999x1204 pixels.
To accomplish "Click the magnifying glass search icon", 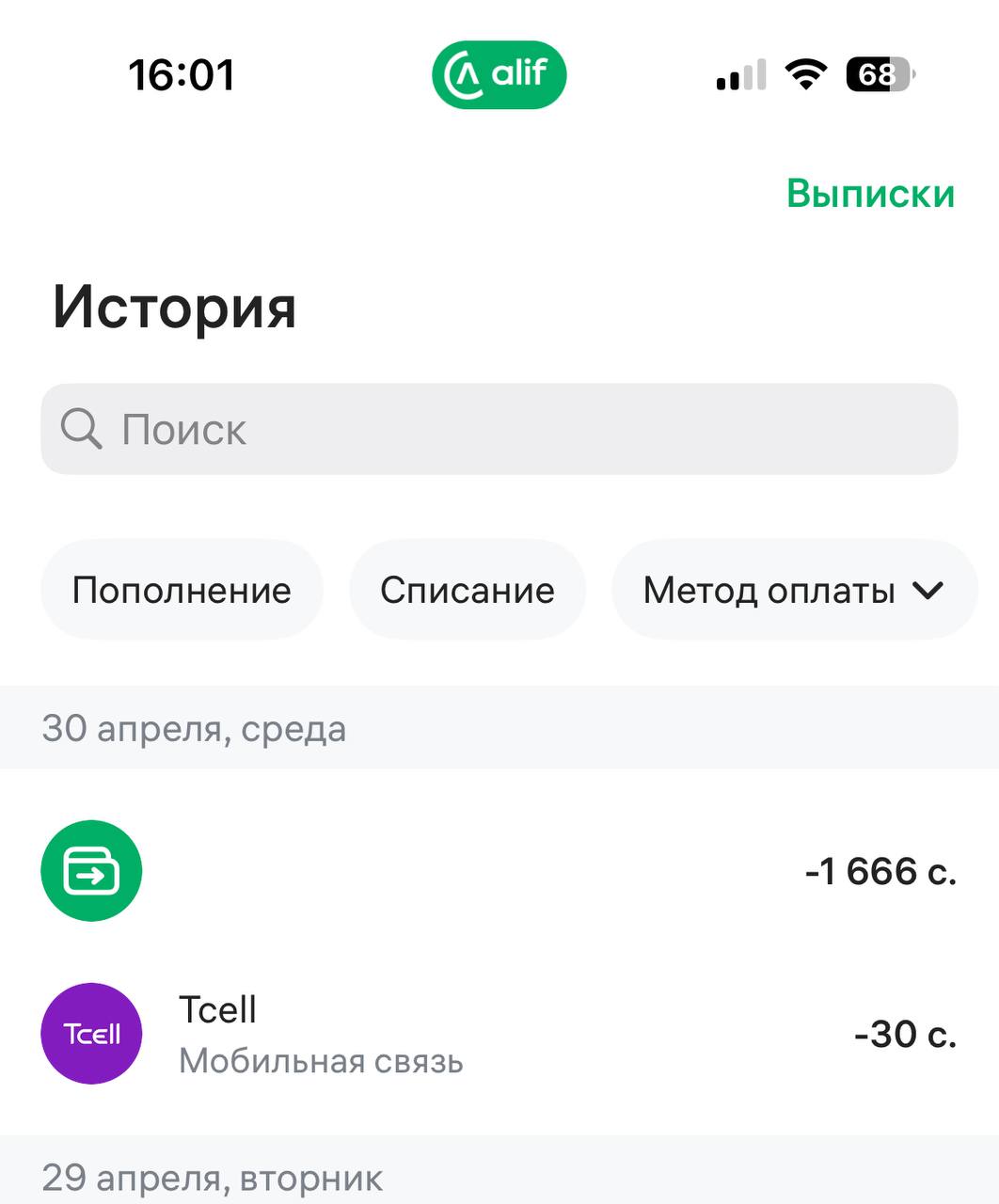I will [83, 429].
